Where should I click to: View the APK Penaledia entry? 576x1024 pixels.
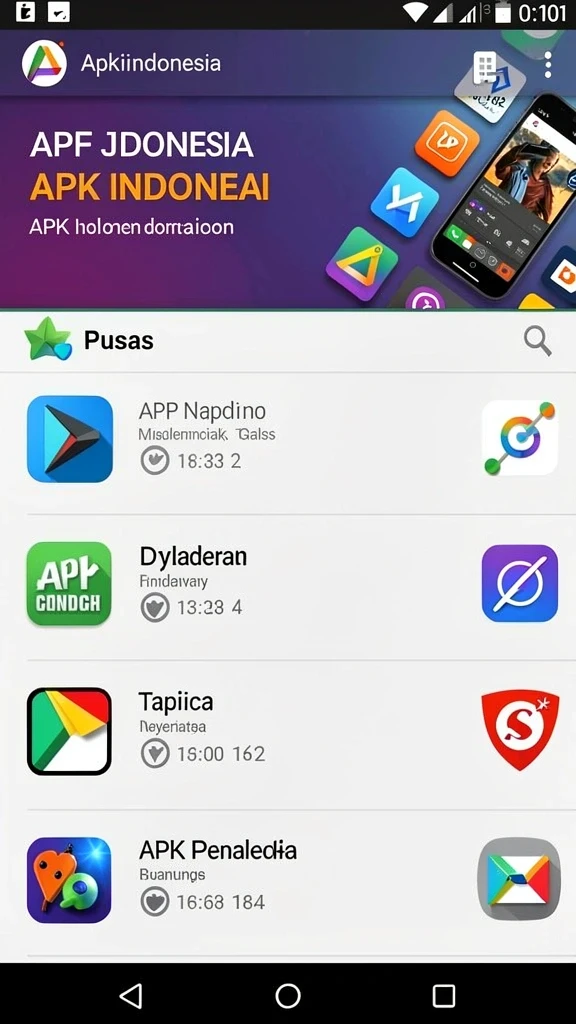pos(288,883)
